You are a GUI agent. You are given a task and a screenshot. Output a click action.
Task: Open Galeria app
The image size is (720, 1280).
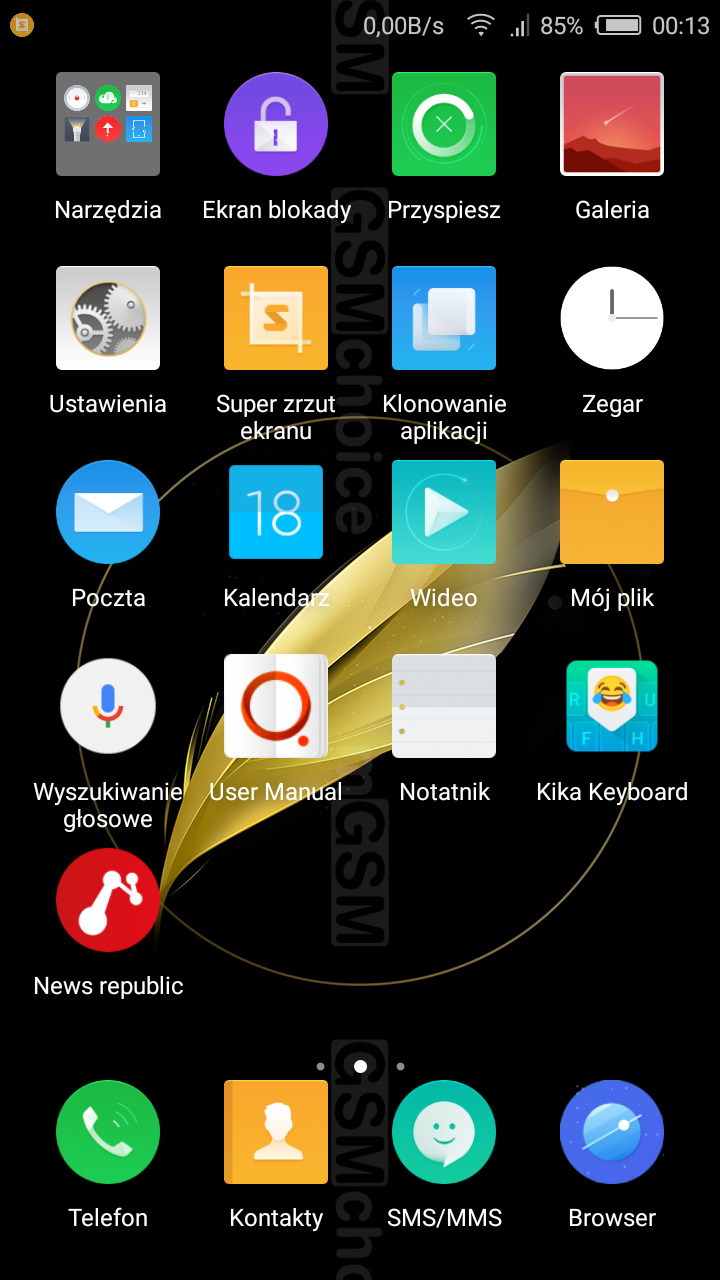pos(612,124)
